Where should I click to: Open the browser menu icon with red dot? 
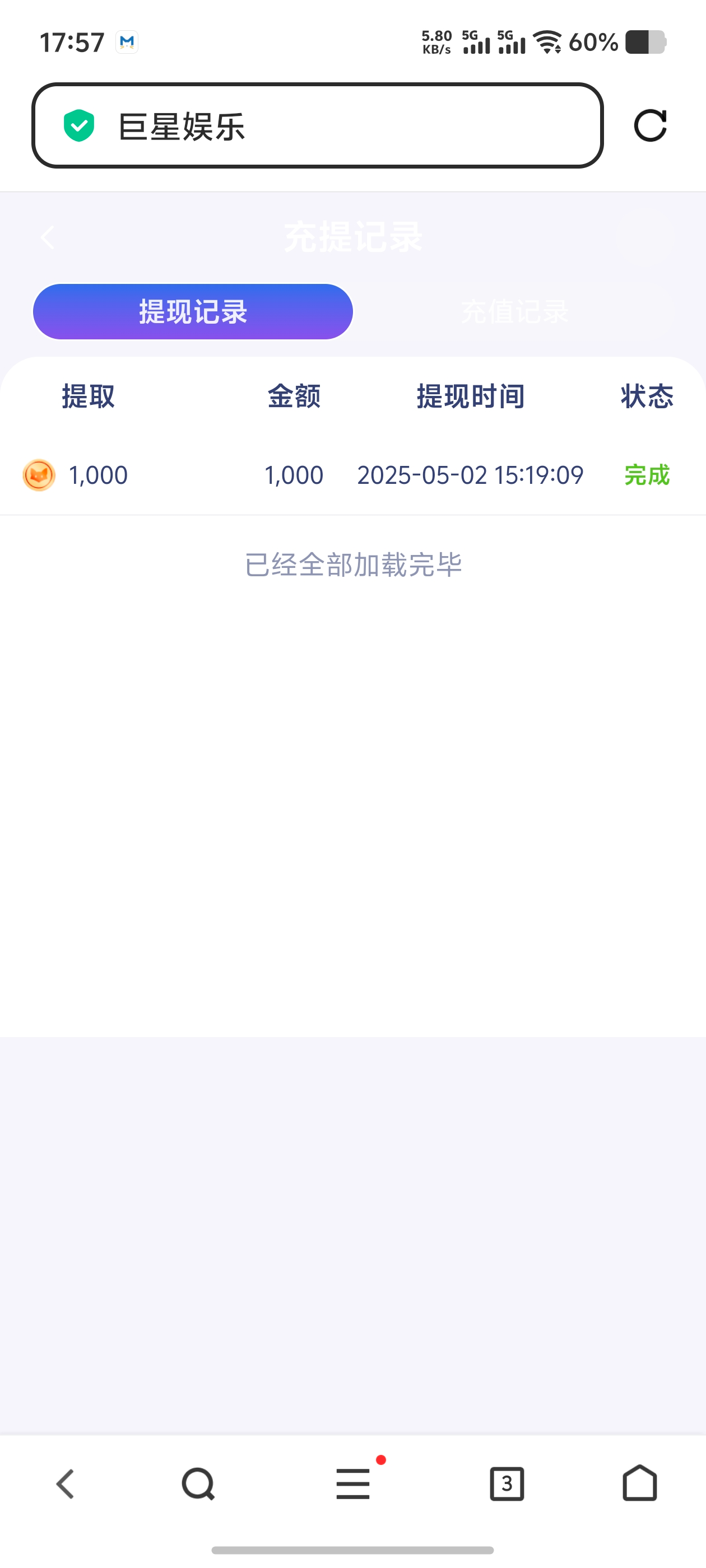[x=352, y=1483]
